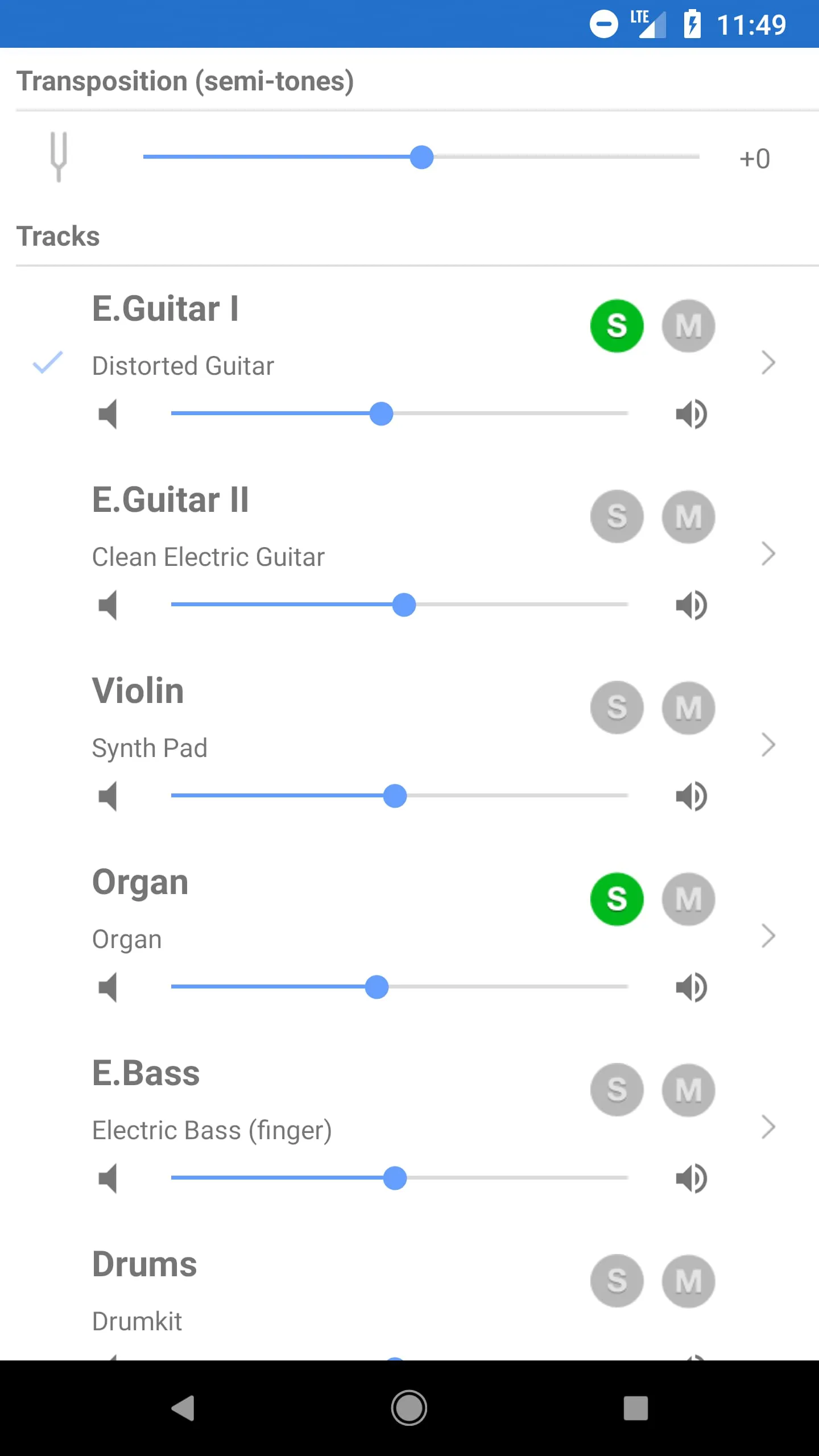
Task: Click the quiet speaker icon beside Violin slider
Action: [x=108, y=796]
